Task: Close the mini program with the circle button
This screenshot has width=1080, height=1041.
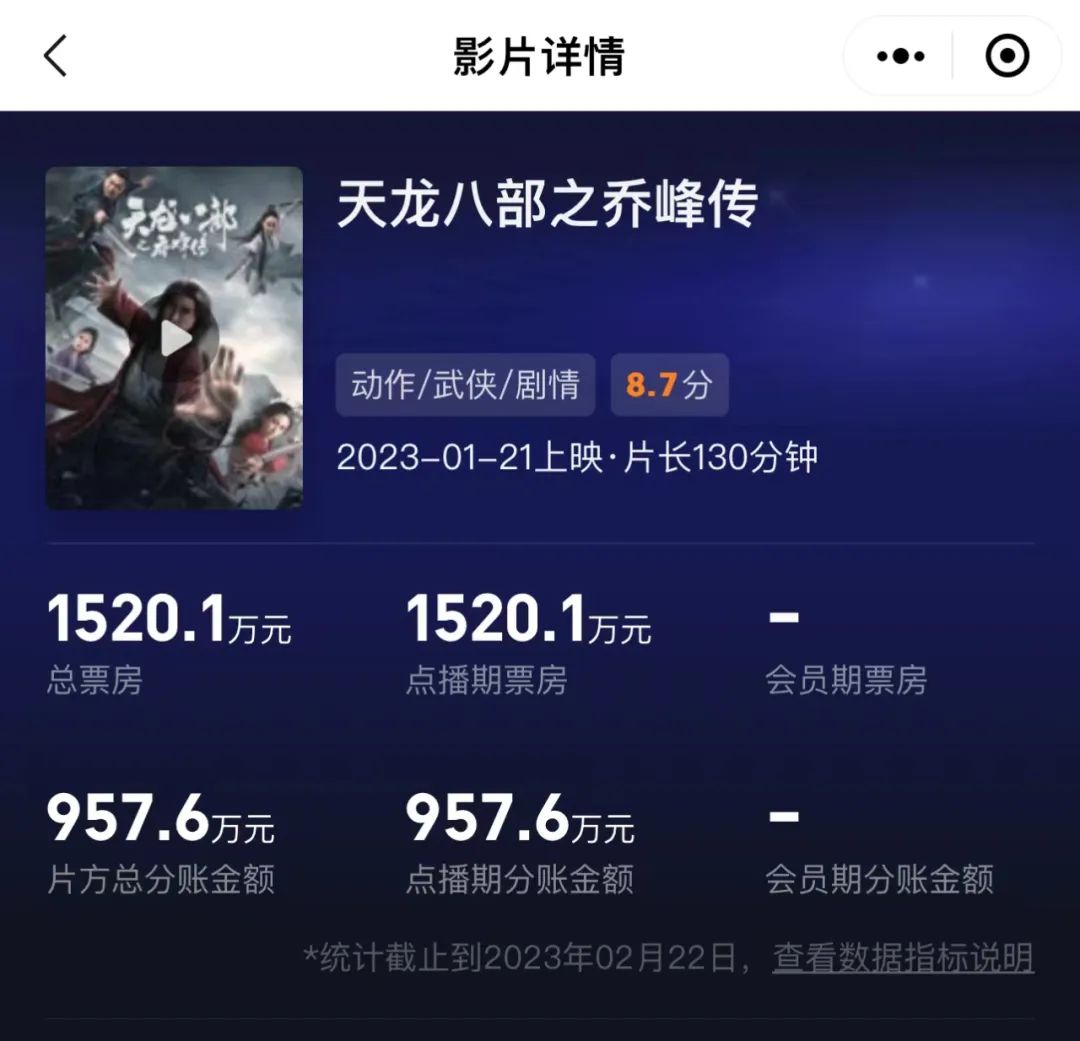Action: [1006, 57]
